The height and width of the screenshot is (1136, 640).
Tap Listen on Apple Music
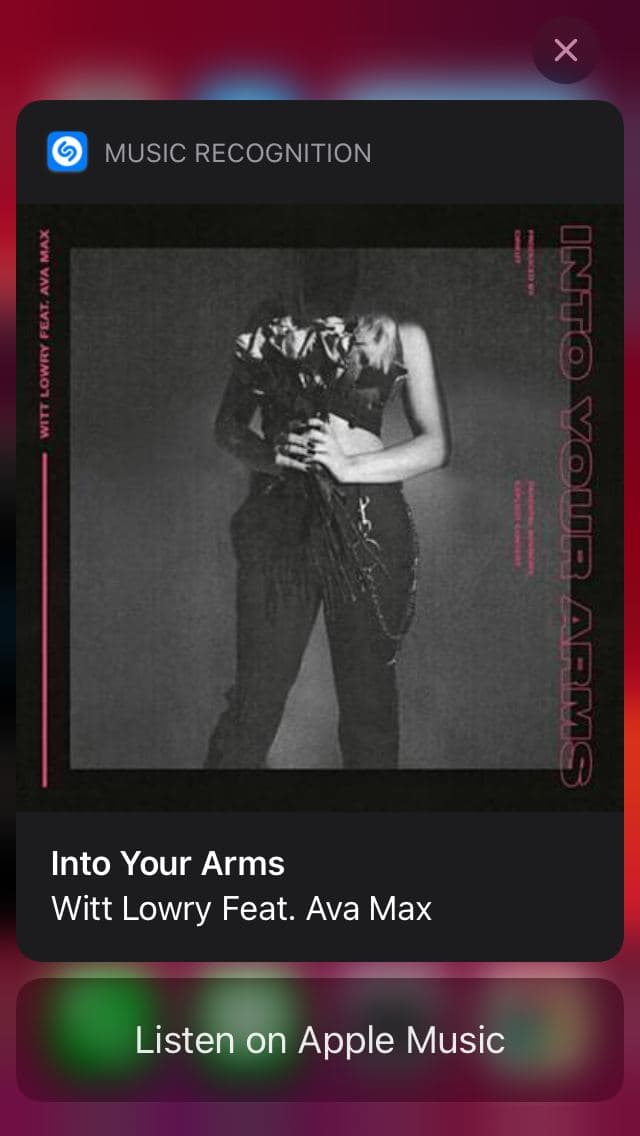coord(320,1040)
